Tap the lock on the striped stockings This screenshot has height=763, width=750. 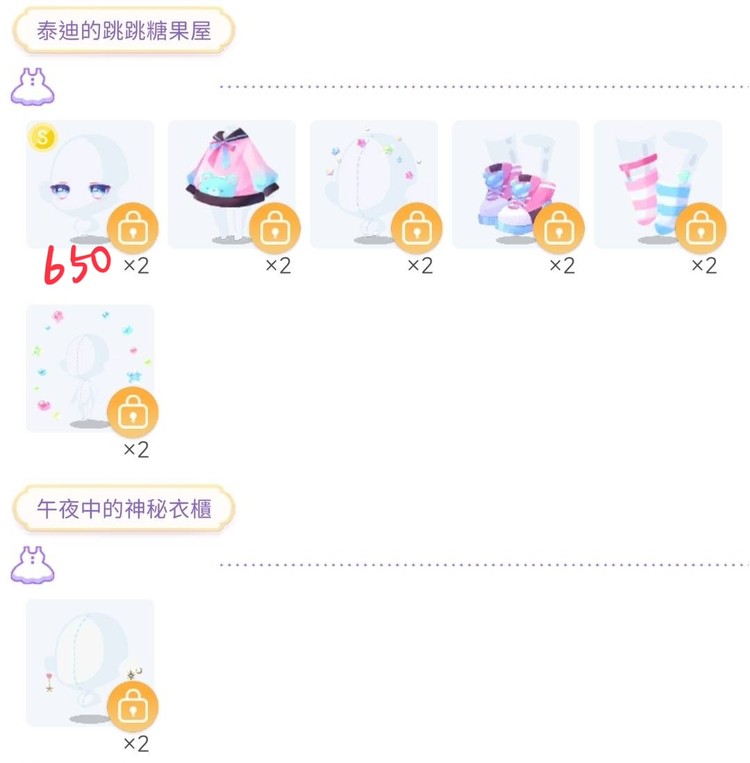701,229
